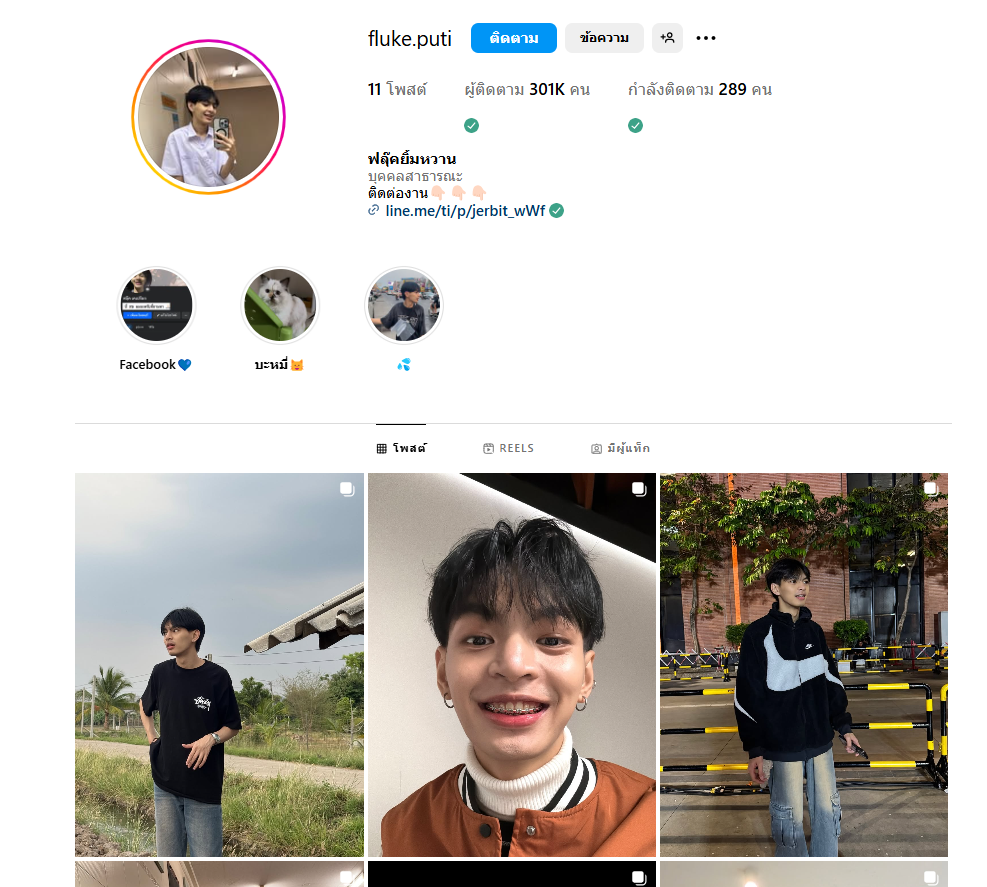
Task: Tap the blue ติดตาม follow button
Action: point(513,38)
